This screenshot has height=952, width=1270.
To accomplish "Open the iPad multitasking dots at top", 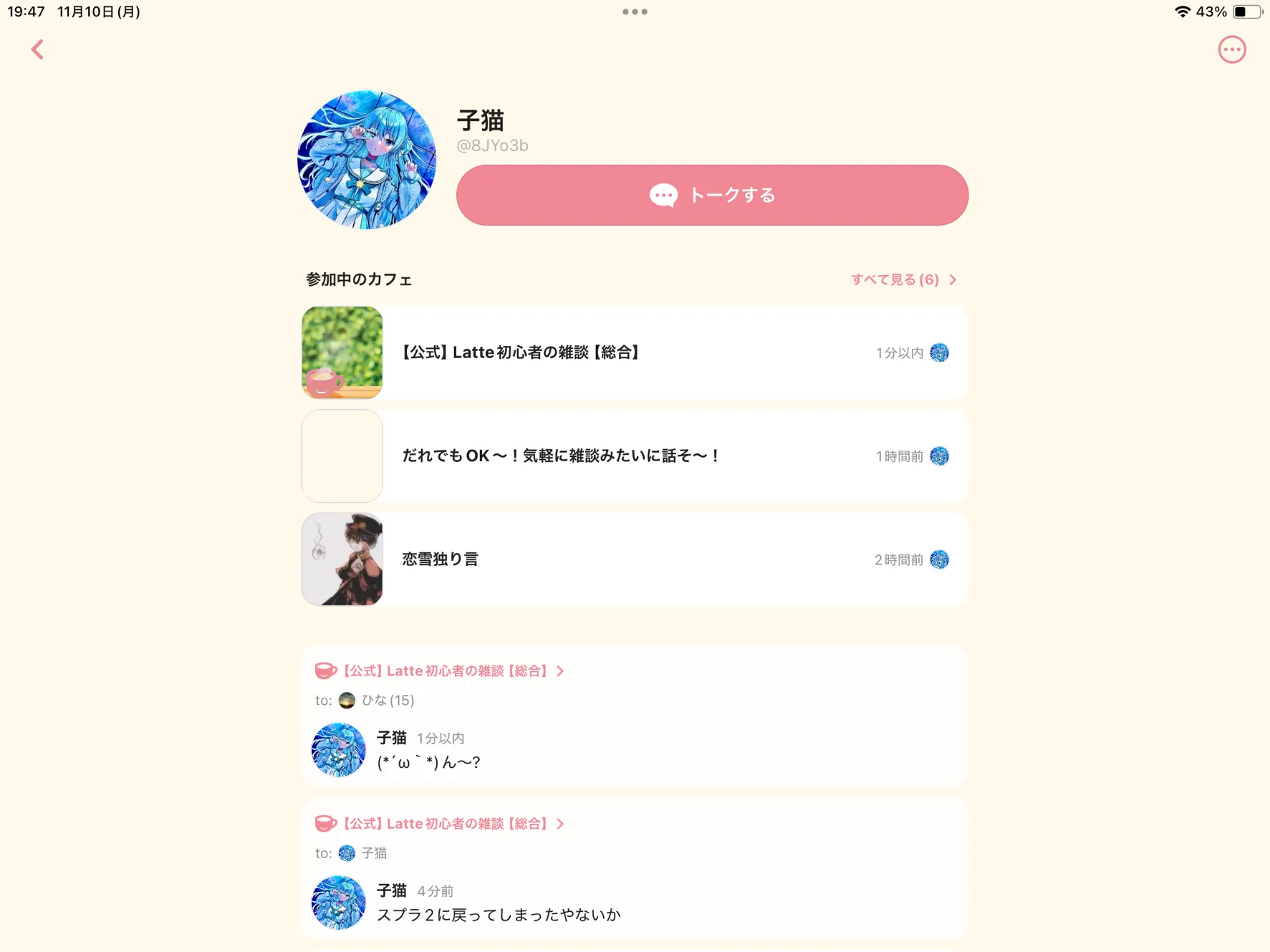I will coord(635,11).
